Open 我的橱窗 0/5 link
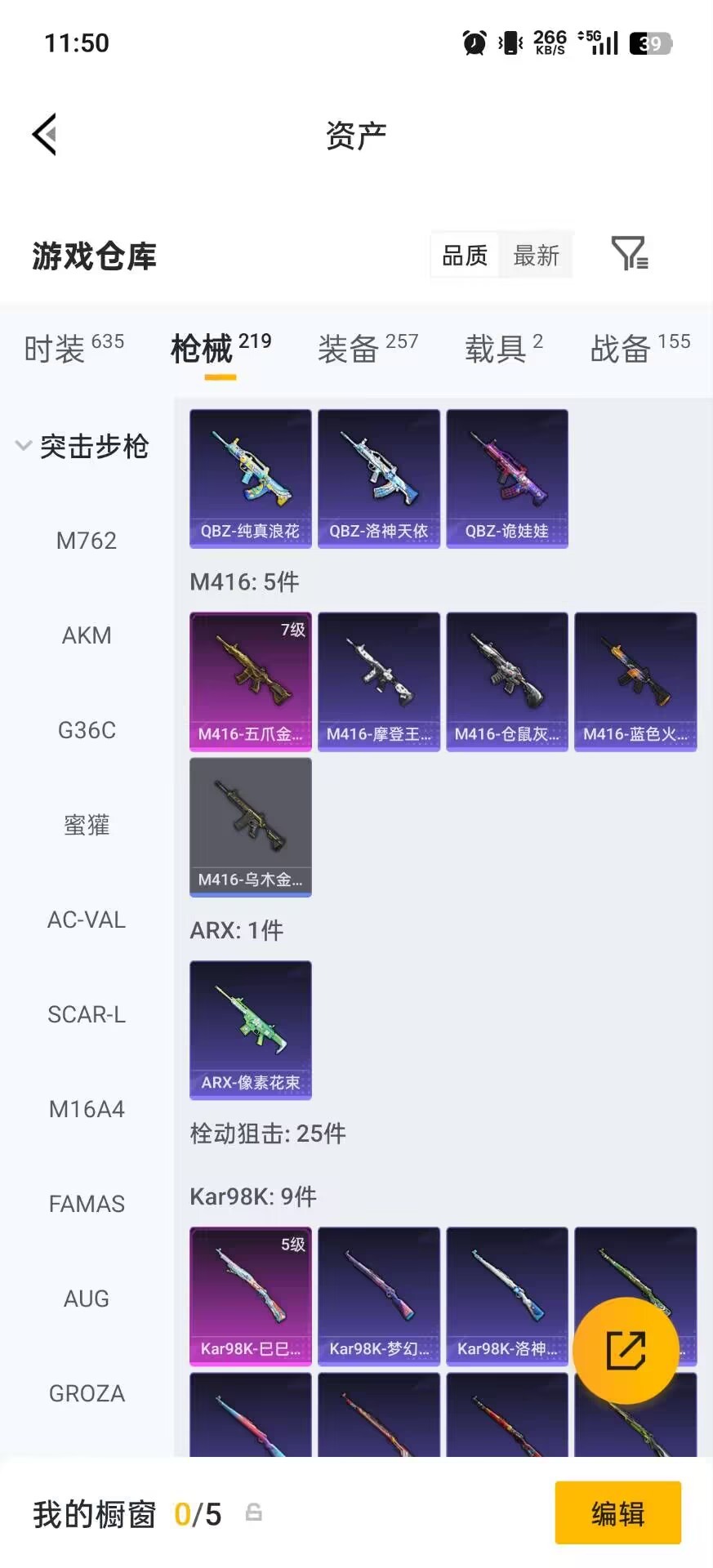This screenshot has width=713, height=1568. tap(123, 1513)
